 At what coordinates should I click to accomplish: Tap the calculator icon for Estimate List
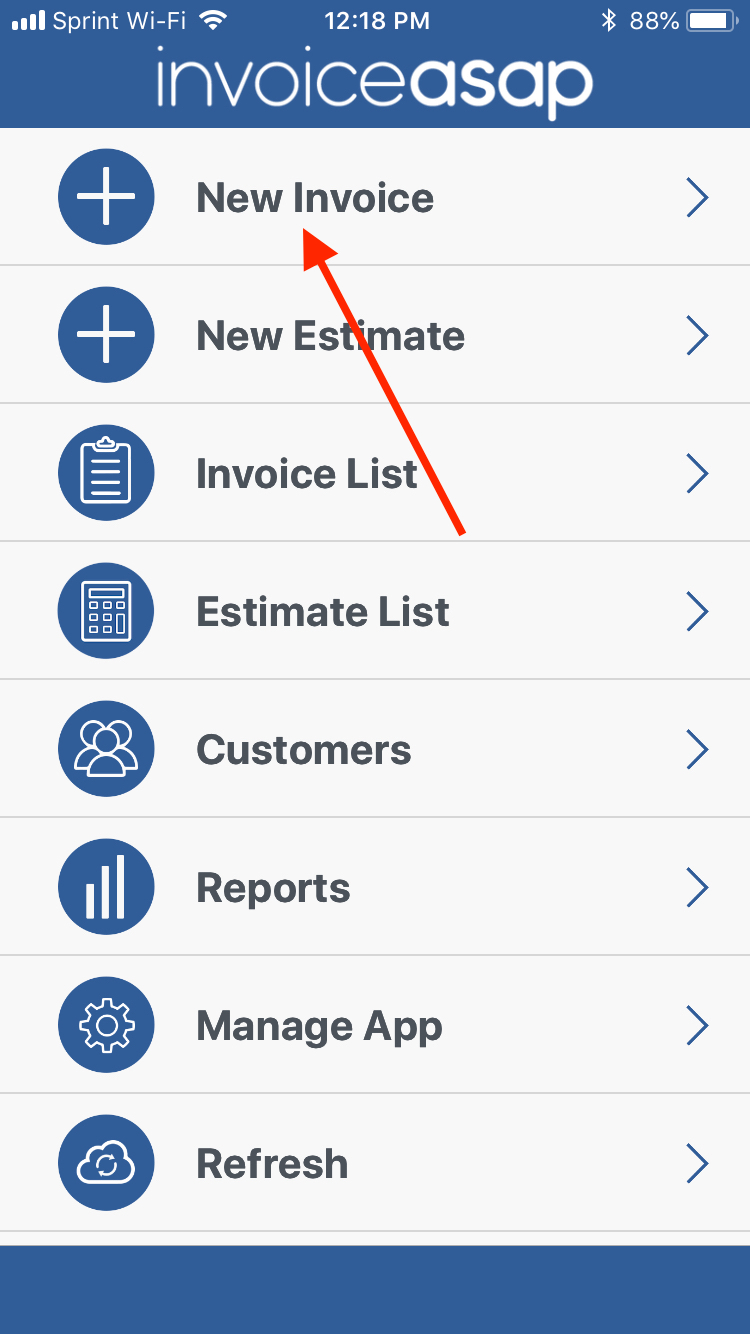[x=106, y=611]
